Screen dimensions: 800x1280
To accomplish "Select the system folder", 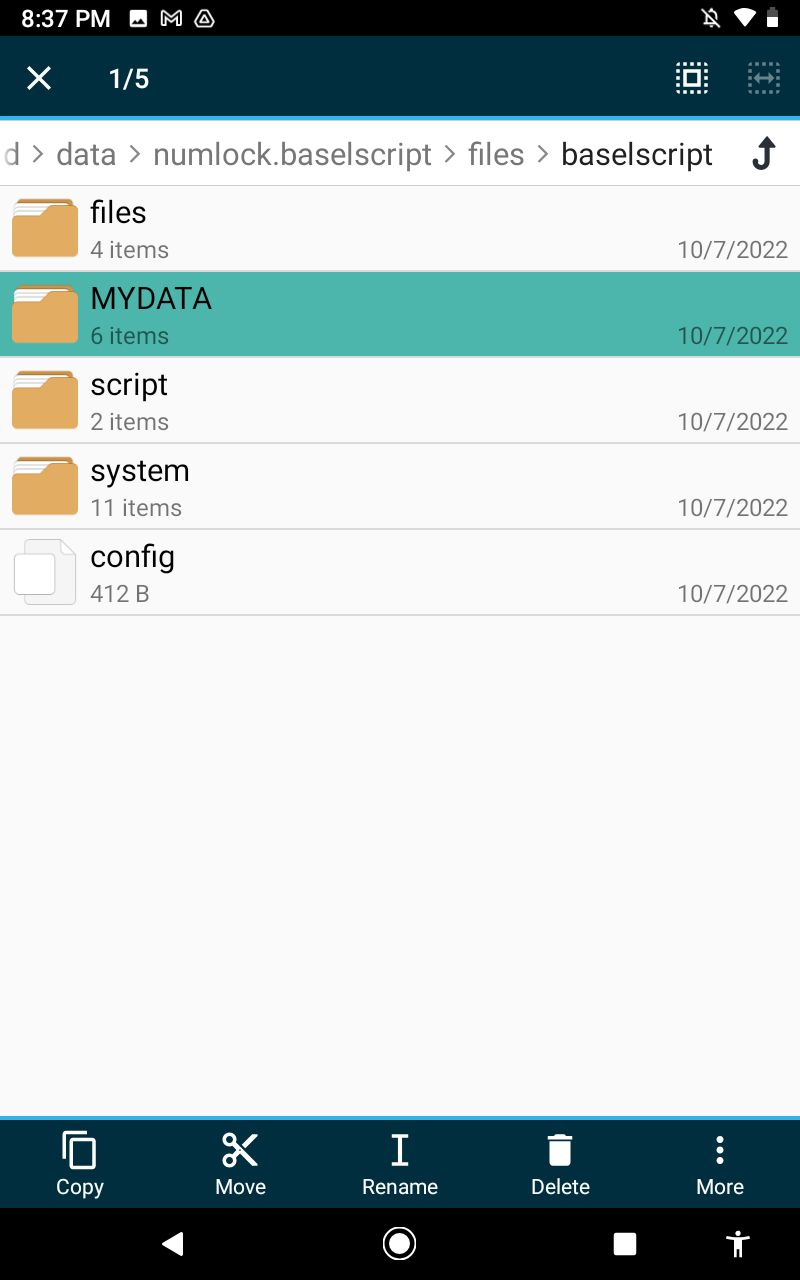I will (x=400, y=487).
